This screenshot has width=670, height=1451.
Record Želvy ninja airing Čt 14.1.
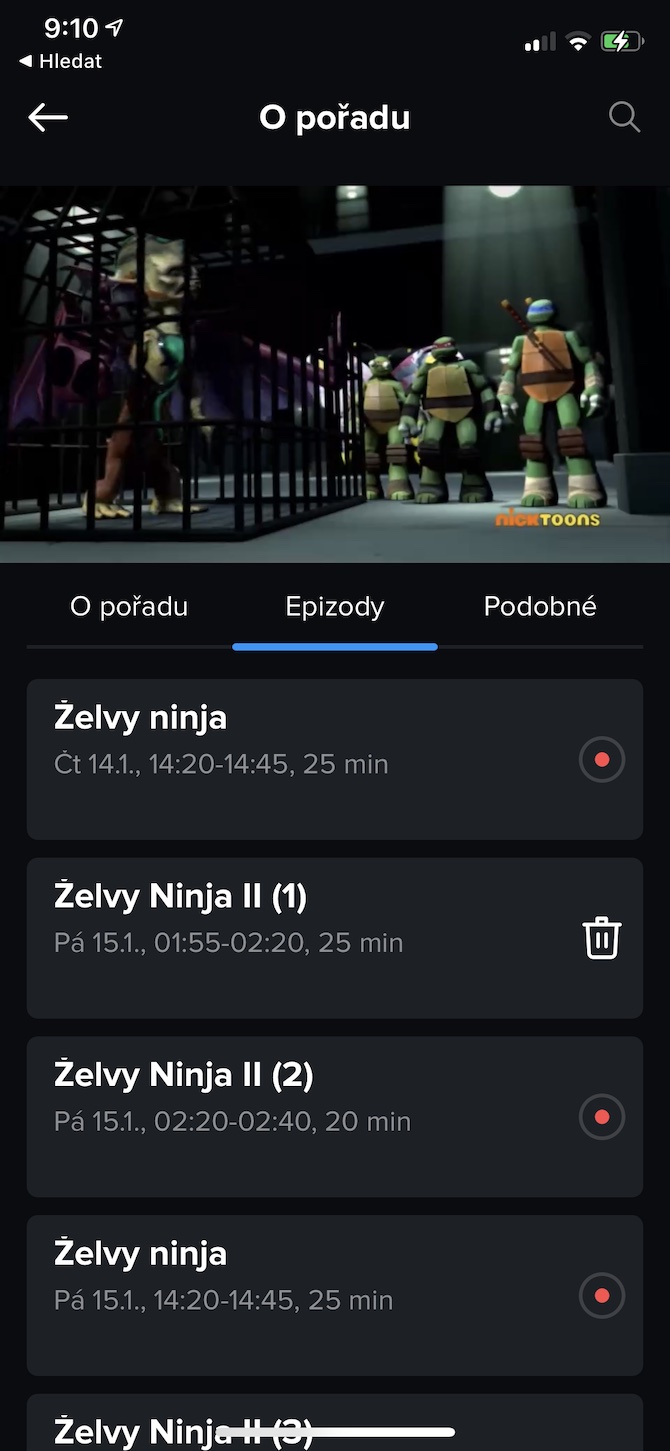click(x=602, y=760)
